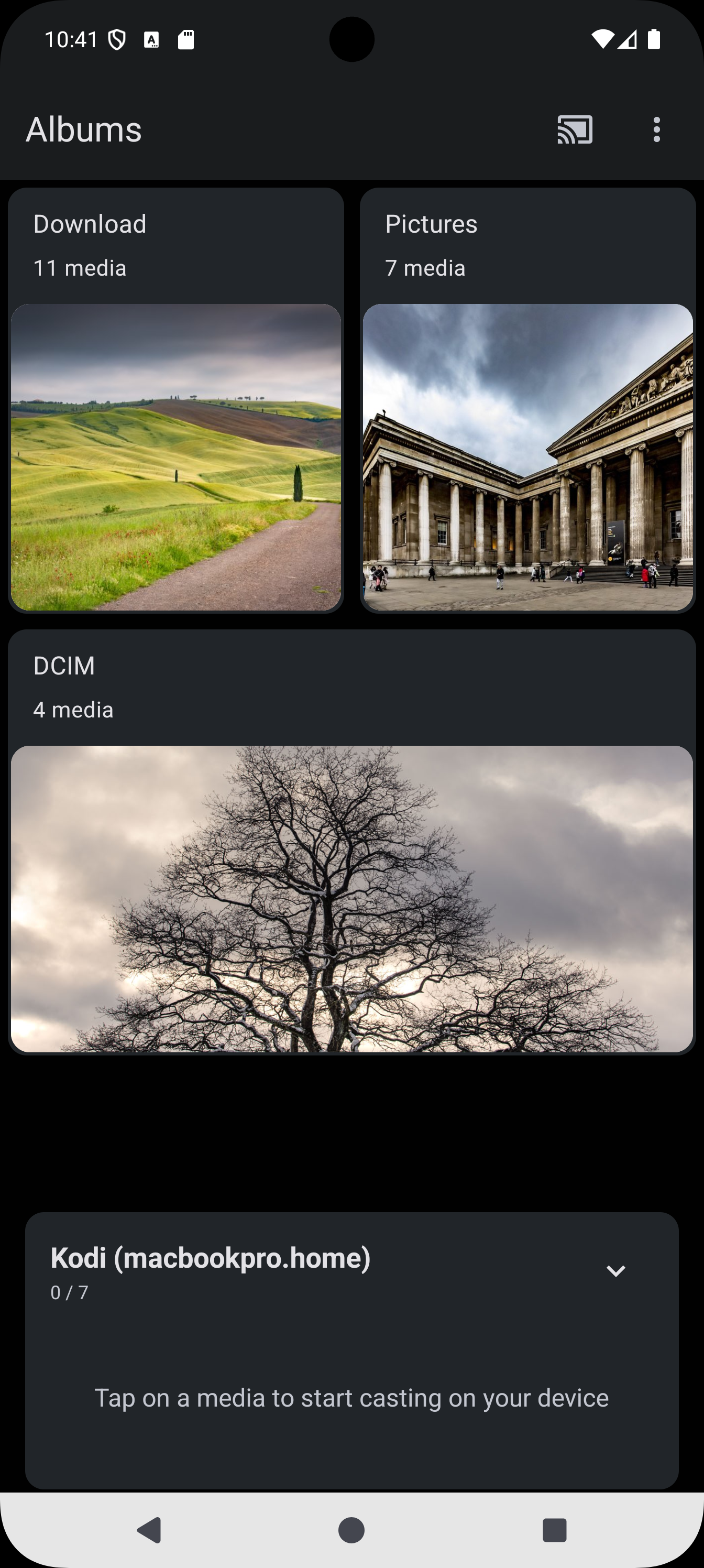
Task: Go back using the system back button
Action: pos(150,1530)
